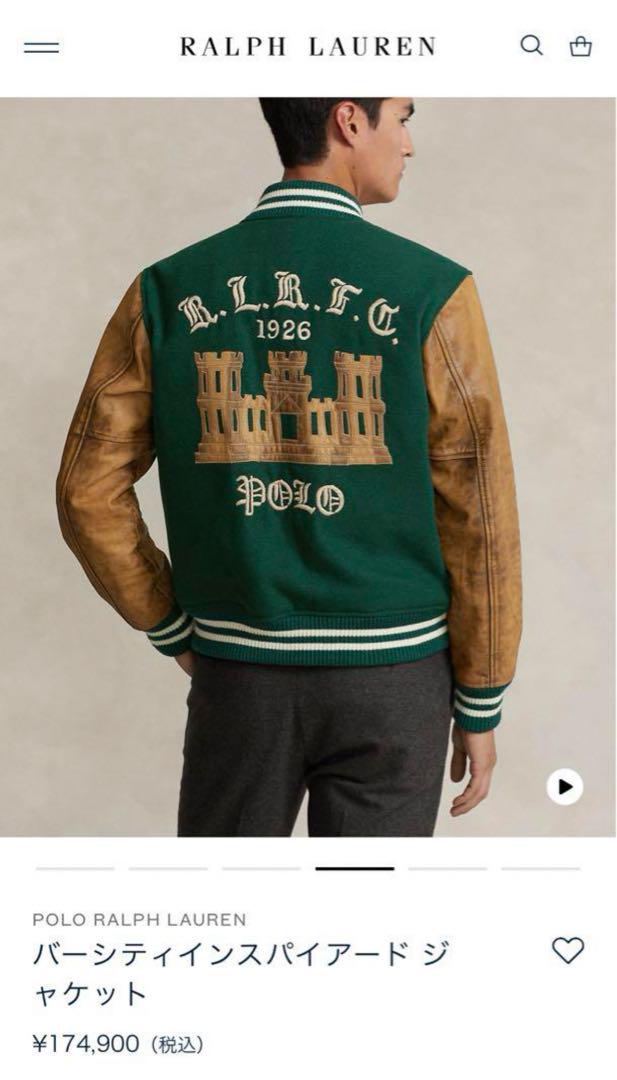Add the jacket to favorites with heart
The height and width of the screenshot is (1080, 617).
pos(567,950)
